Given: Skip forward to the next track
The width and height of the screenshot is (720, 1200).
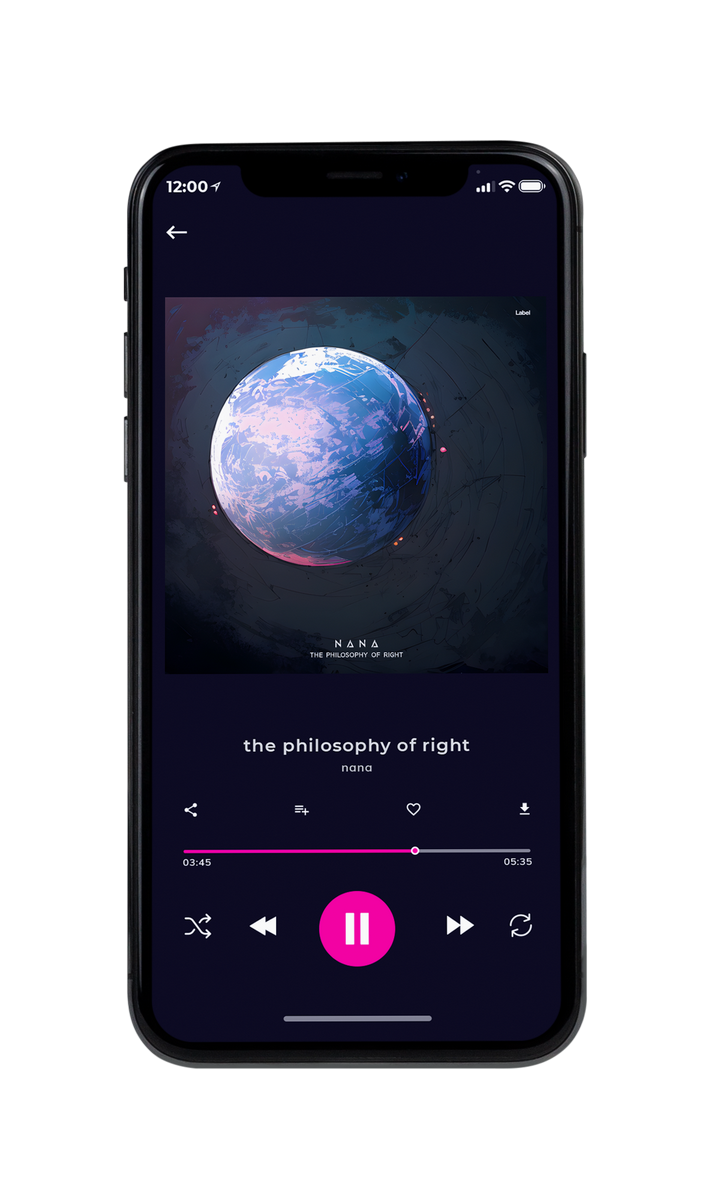Looking at the screenshot, I should 460,926.
